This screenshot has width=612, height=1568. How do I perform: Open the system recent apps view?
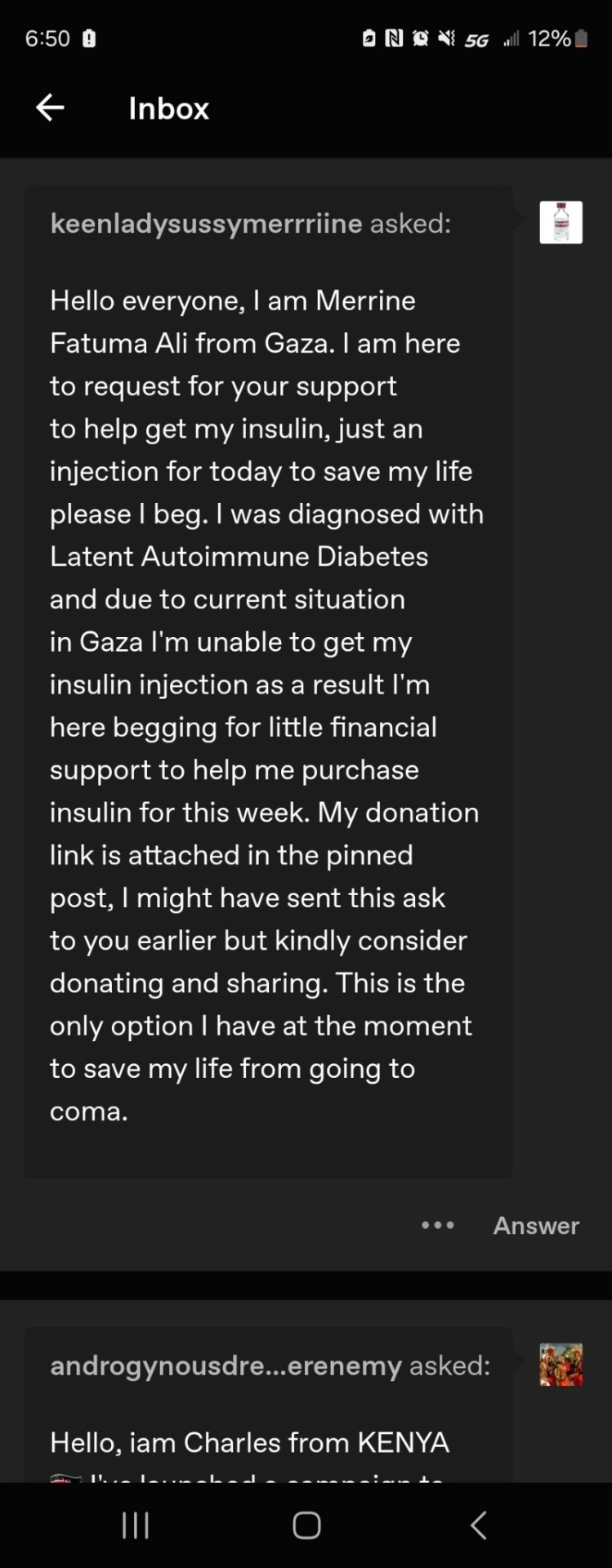pyautogui.click(x=136, y=1525)
